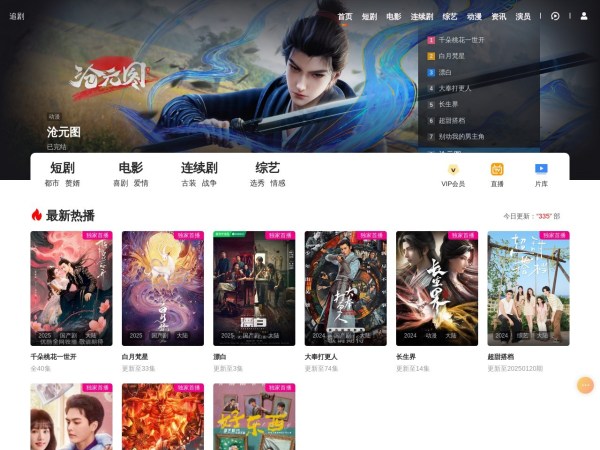Screen dimensions: 600x450
Task: Switch to the 短剧 top nav tab
Action: 370,16
